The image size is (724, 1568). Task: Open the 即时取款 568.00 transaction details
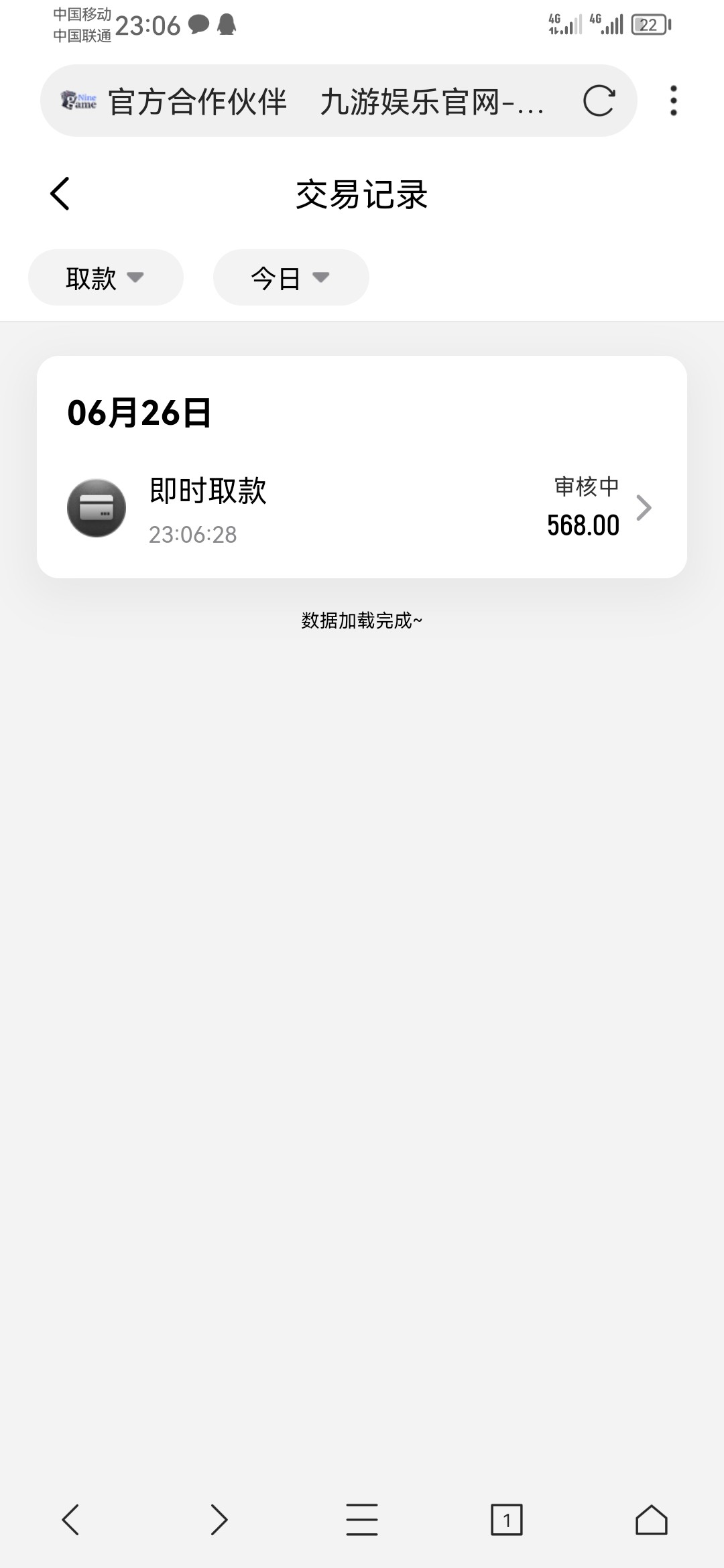click(362, 508)
